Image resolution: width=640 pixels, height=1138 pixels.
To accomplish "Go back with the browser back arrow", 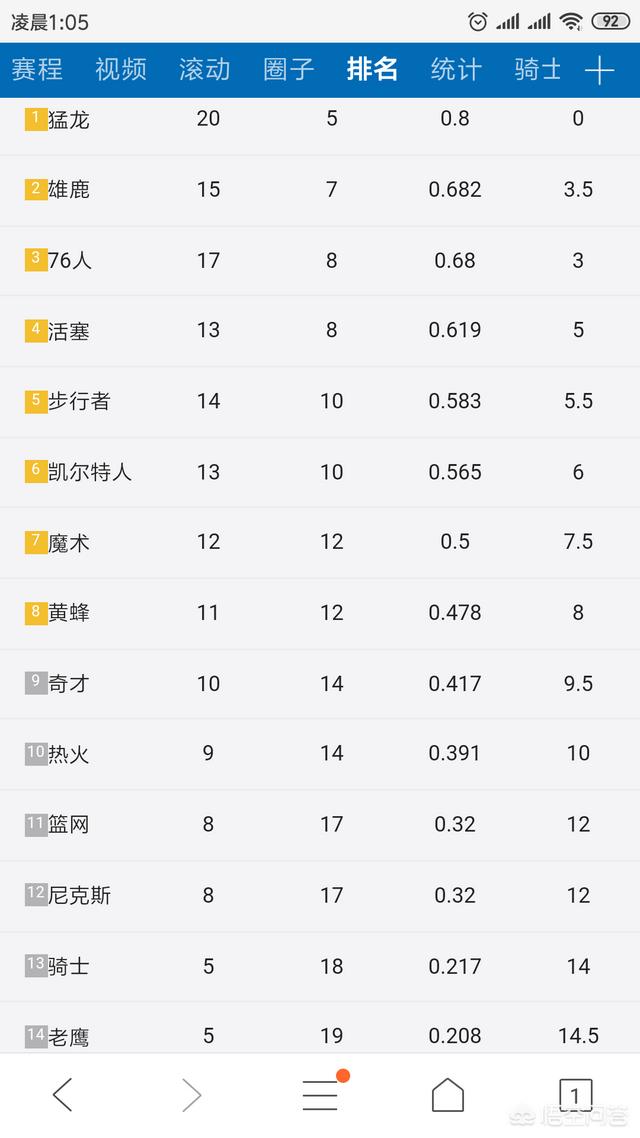I will [x=62, y=1095].
